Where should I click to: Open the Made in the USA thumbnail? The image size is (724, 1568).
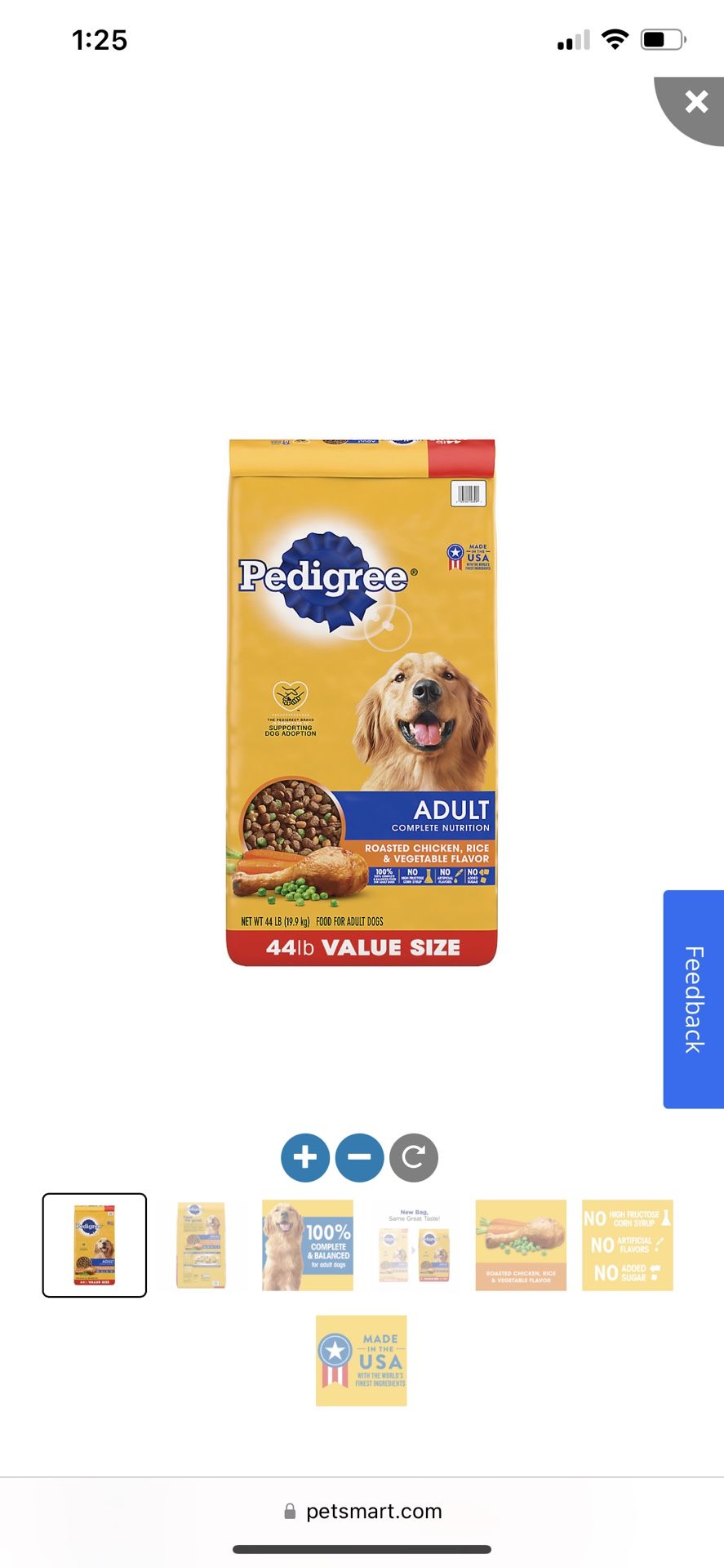pos(362,1361)
